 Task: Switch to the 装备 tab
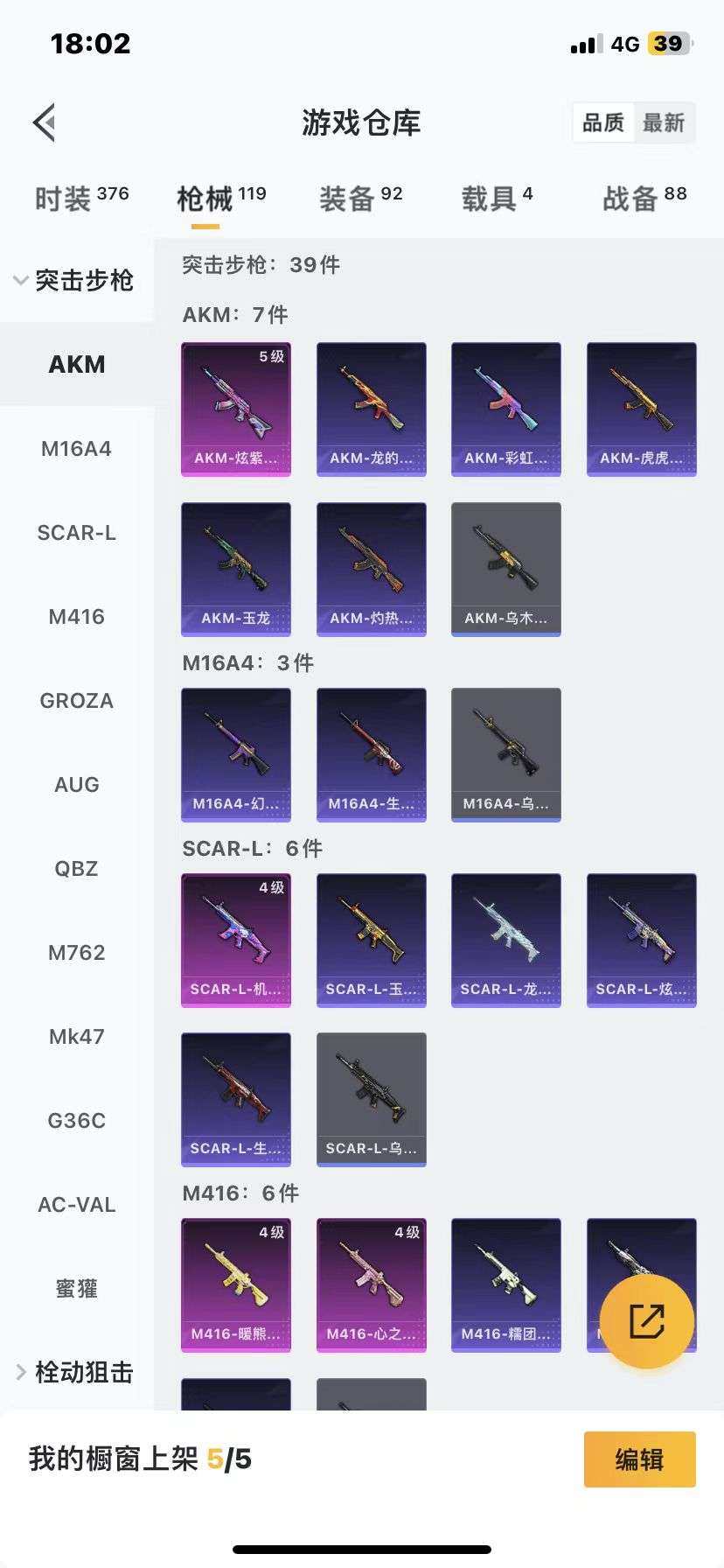coord(360,198)
